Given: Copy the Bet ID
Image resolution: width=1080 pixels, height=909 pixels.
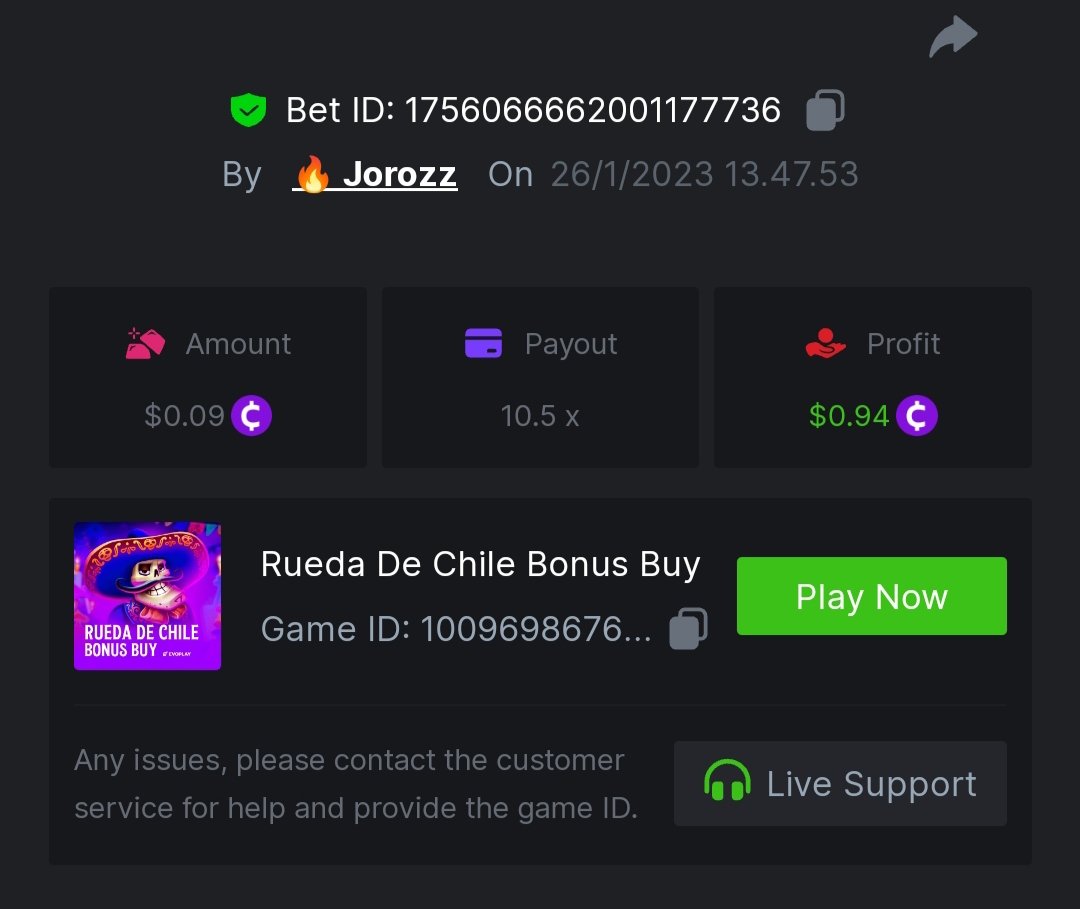Looking at the screenshot, I should point(825,110).
